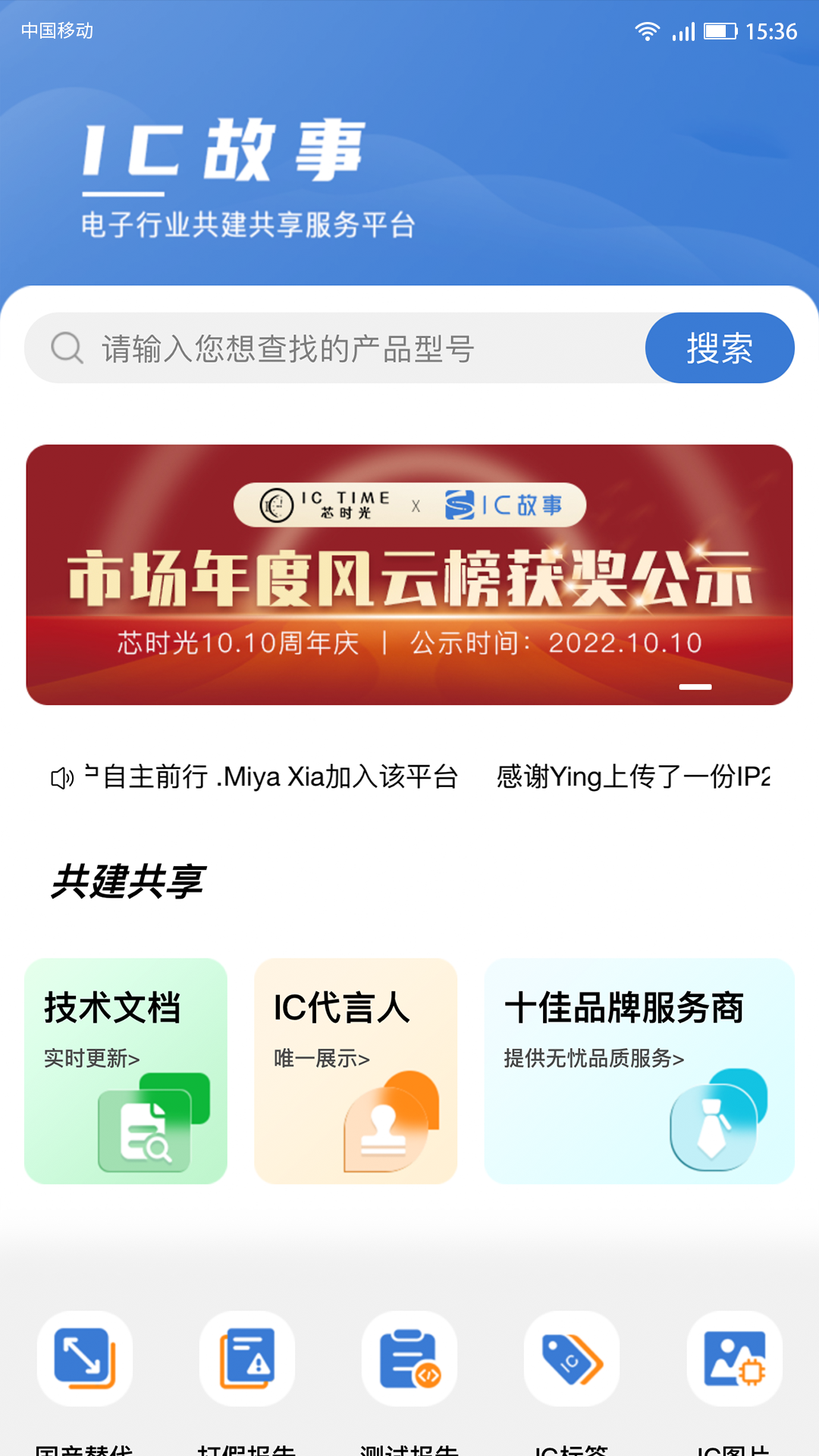
Task: Open the 测试报告 clipboard icon
Action: [409, 1360]
